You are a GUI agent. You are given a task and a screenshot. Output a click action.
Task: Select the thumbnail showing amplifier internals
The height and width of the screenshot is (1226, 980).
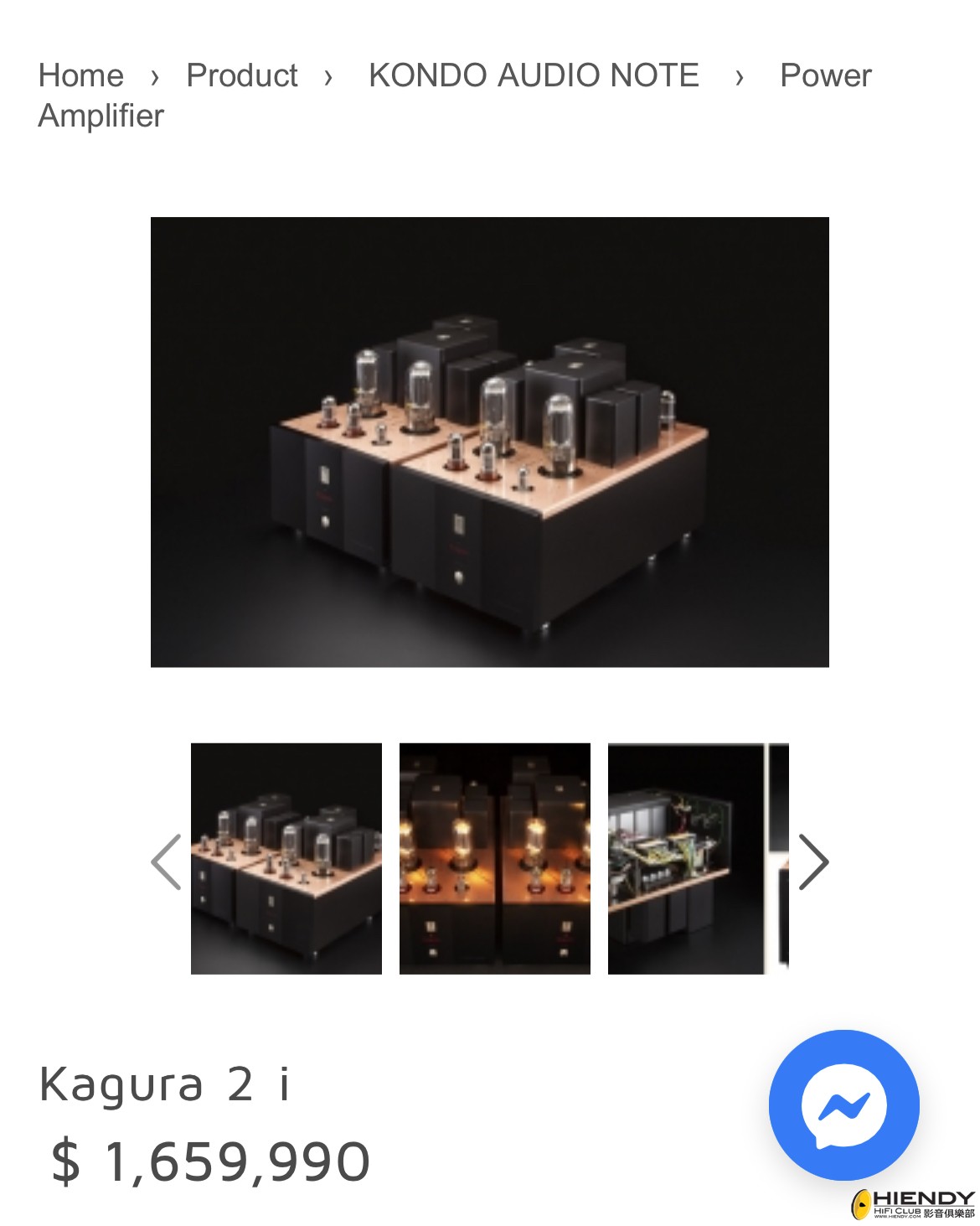pyautogui.click(x=685, y=858)
